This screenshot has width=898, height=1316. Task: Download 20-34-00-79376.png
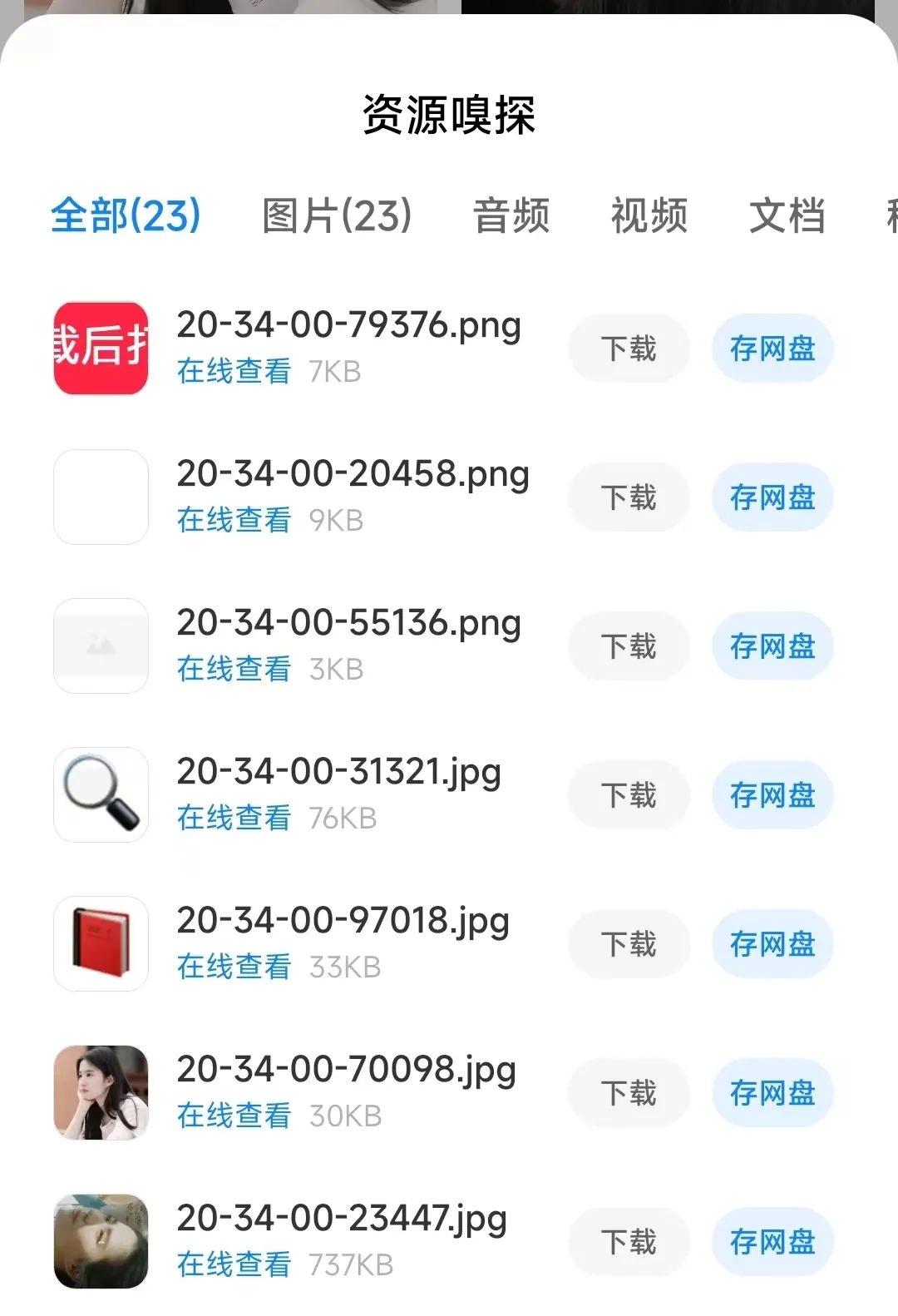pos(629,349)
